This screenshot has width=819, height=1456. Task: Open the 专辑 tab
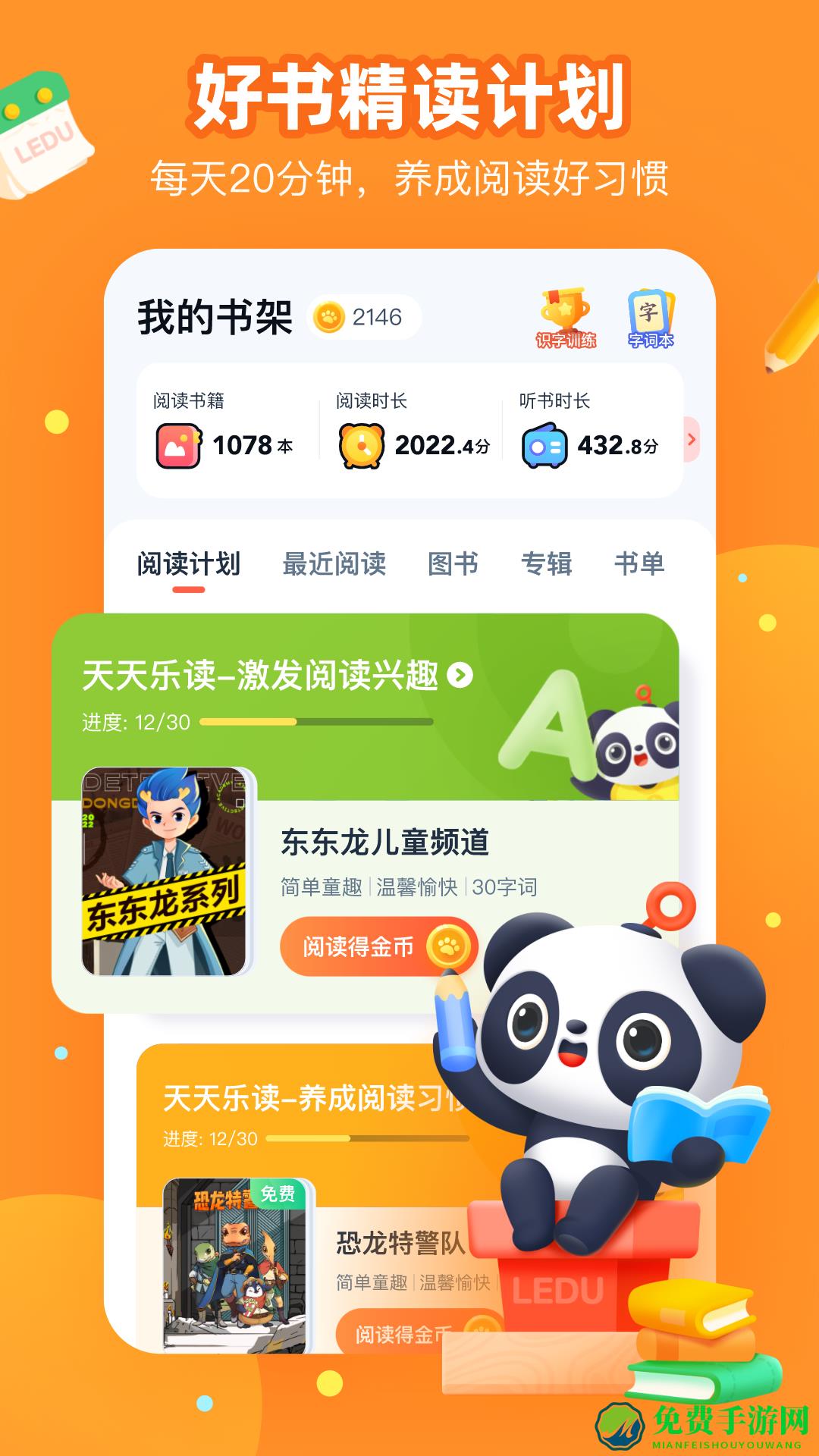pos(549,562)
